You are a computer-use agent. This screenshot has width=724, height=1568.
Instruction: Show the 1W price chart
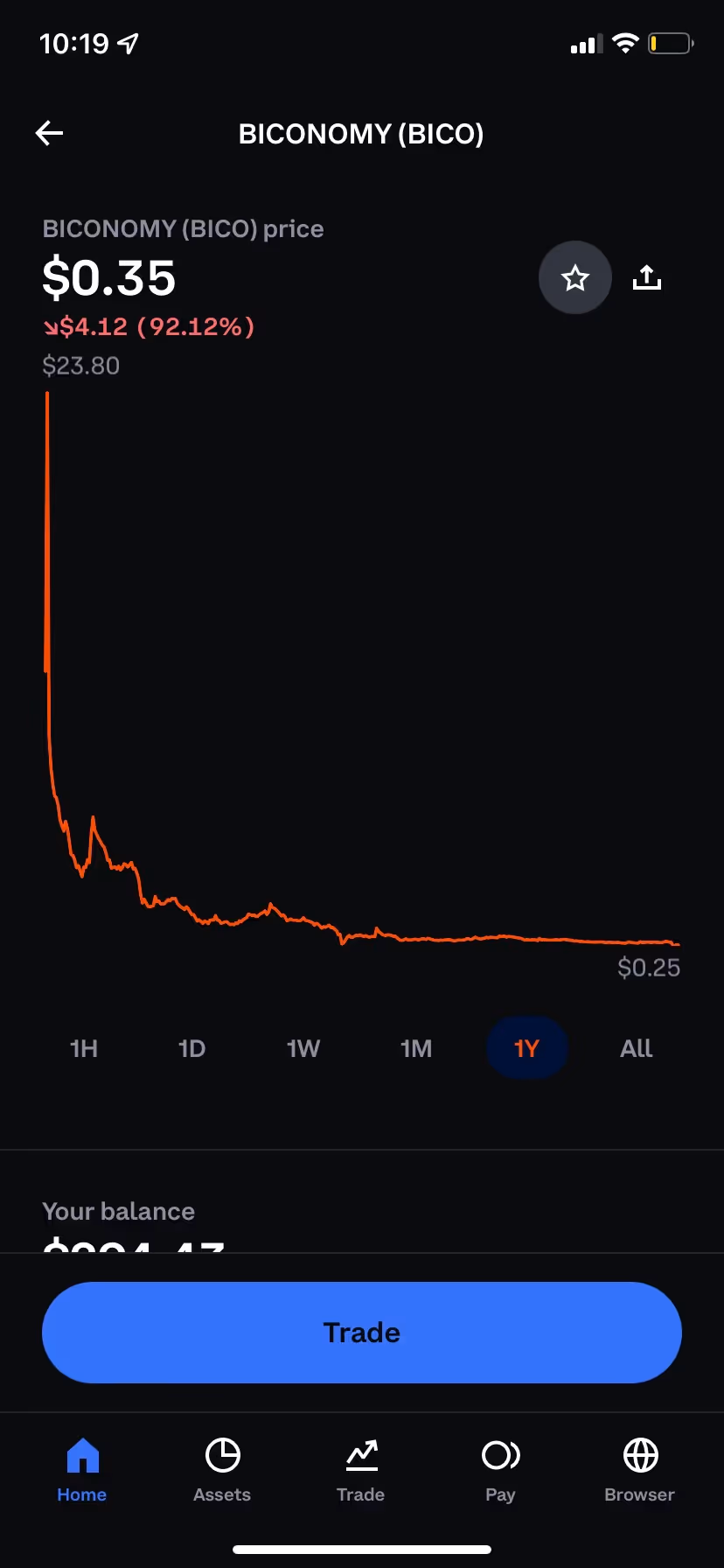tap(303, 1048)
